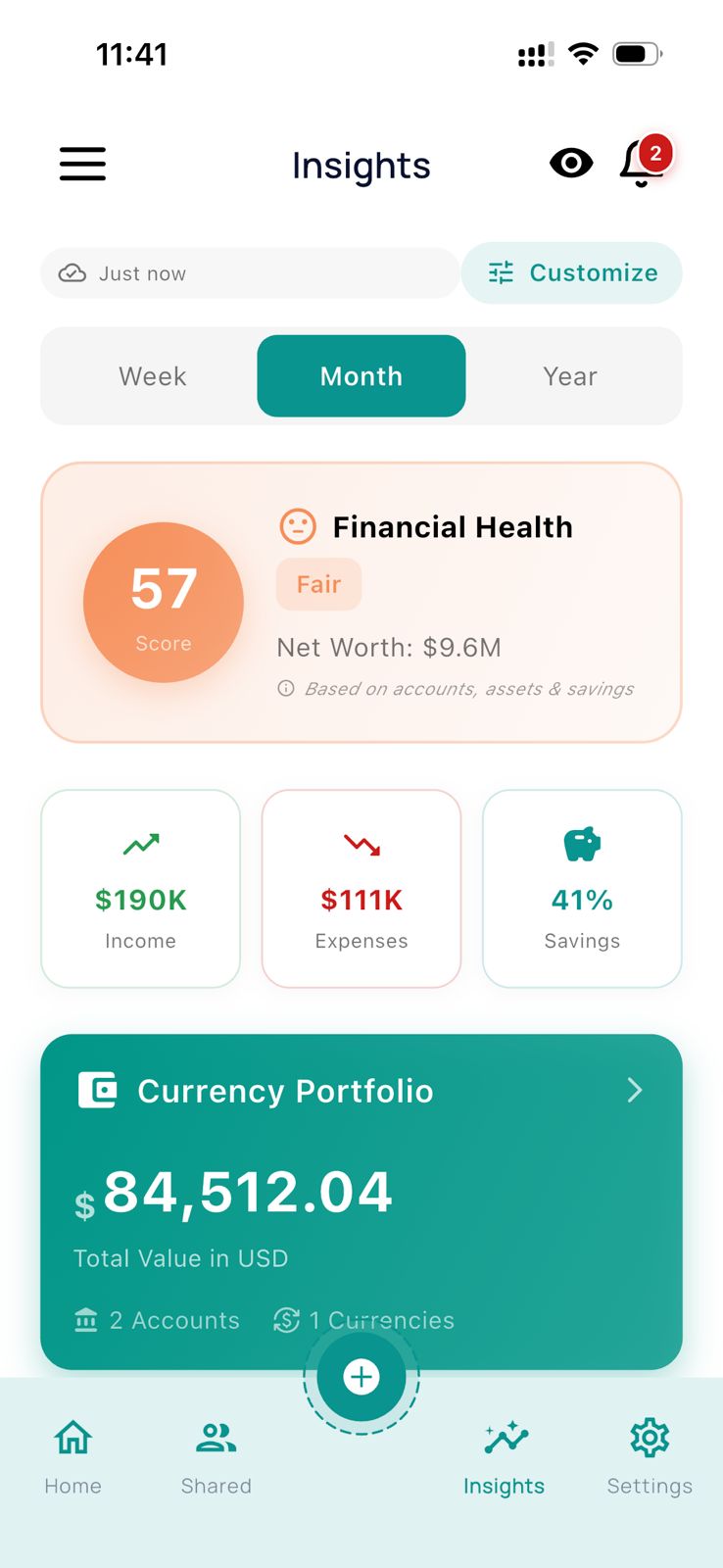This screenshot has width=723, height=1568.
Task: Switch to the Shared tab
Action: pyautogui.click(x=216, y=1455)
